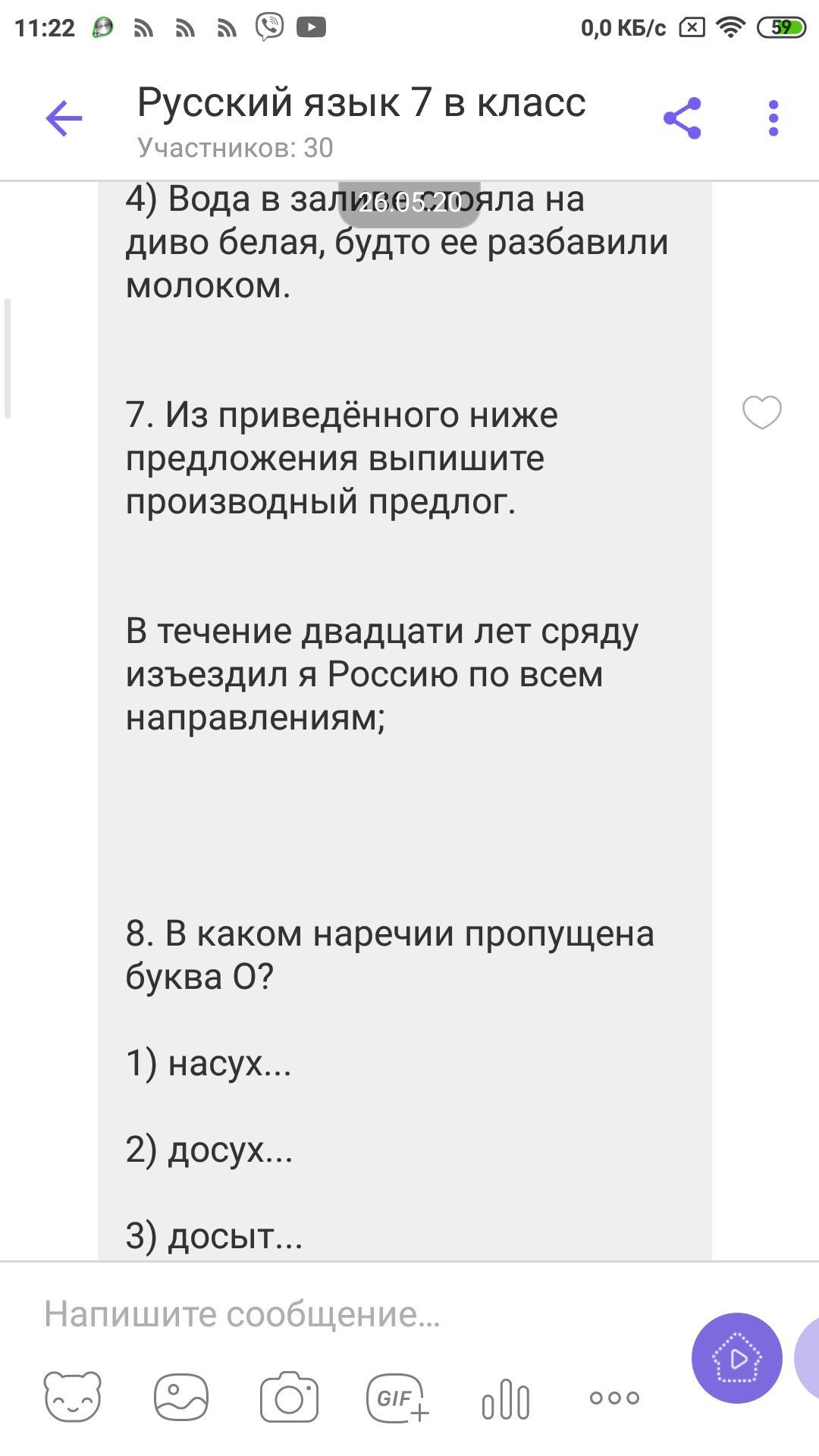
Task: Open the three-dot overflow menu
Action: click(773, 118)
